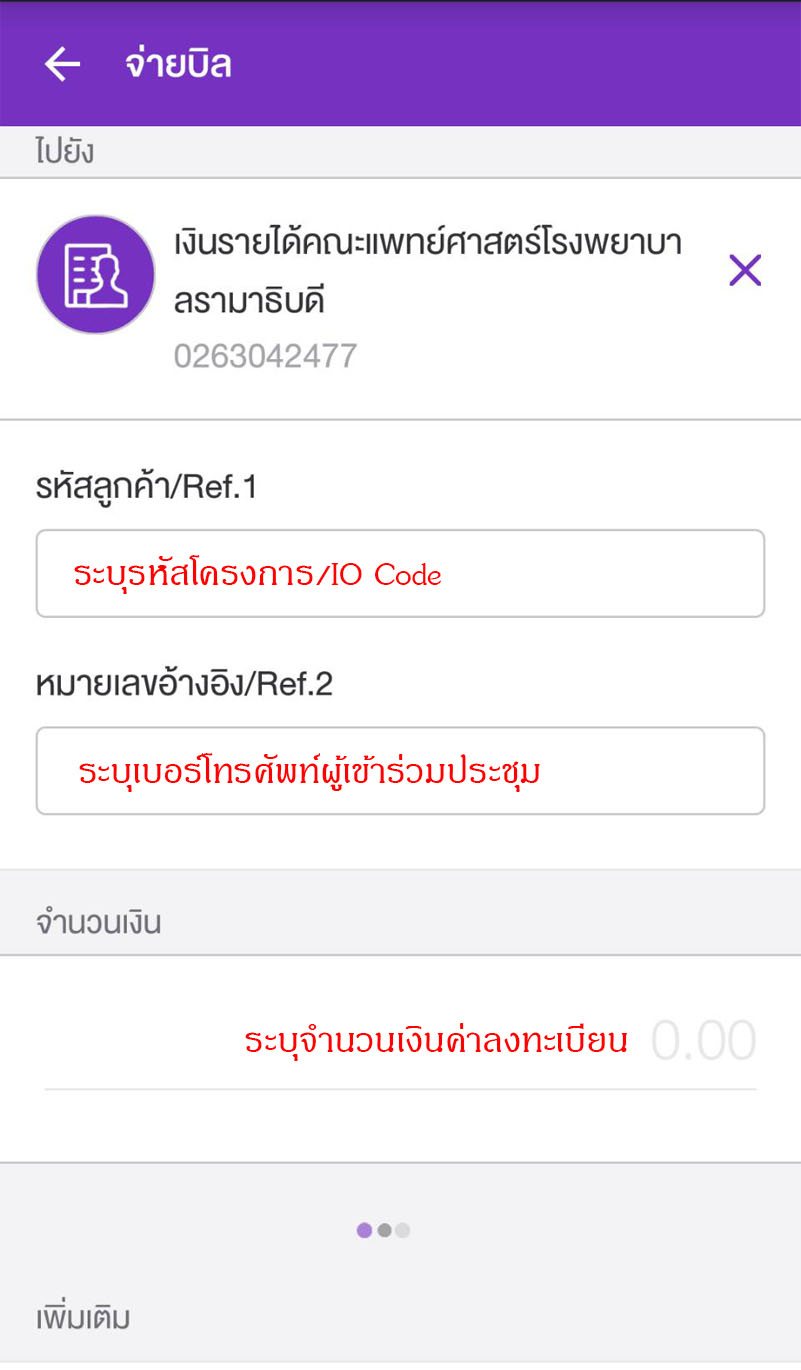Remove the selected Ramathibodi biller

click(x=745, y=271)
